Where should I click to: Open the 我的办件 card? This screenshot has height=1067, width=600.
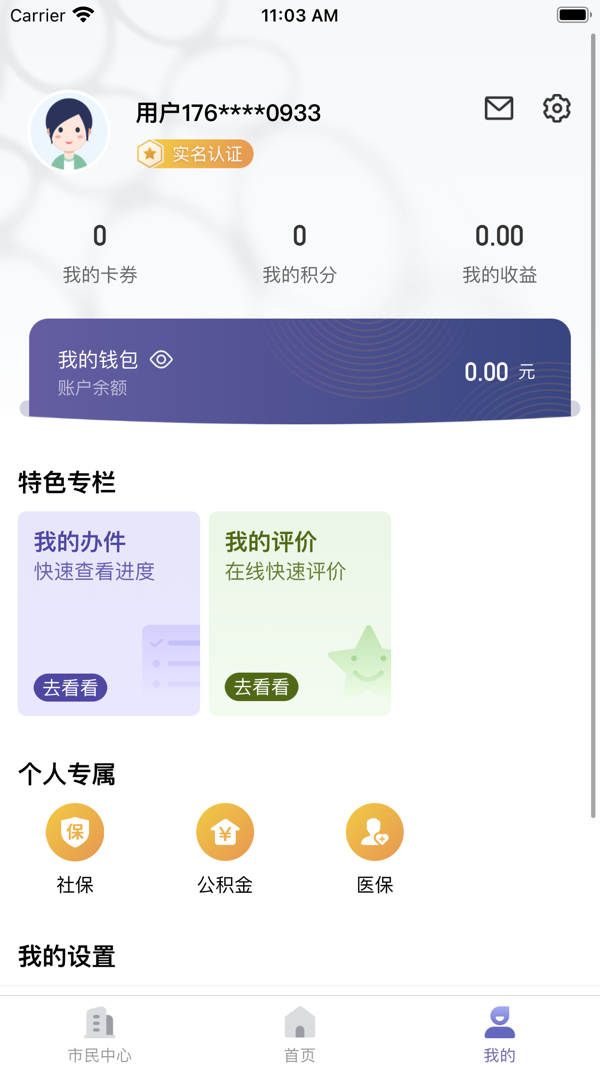(x=108, y=613)
